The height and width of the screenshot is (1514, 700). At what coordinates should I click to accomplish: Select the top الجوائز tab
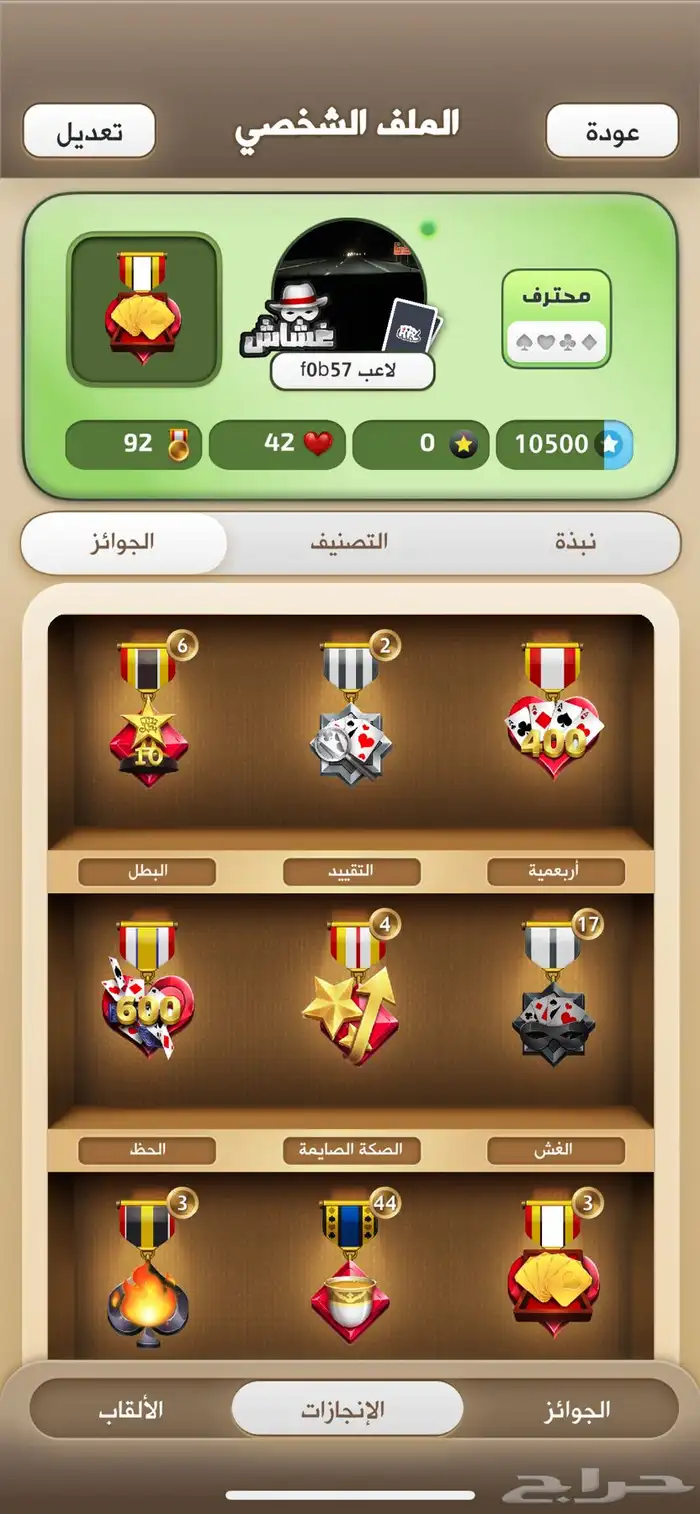(x=125, y=543)
